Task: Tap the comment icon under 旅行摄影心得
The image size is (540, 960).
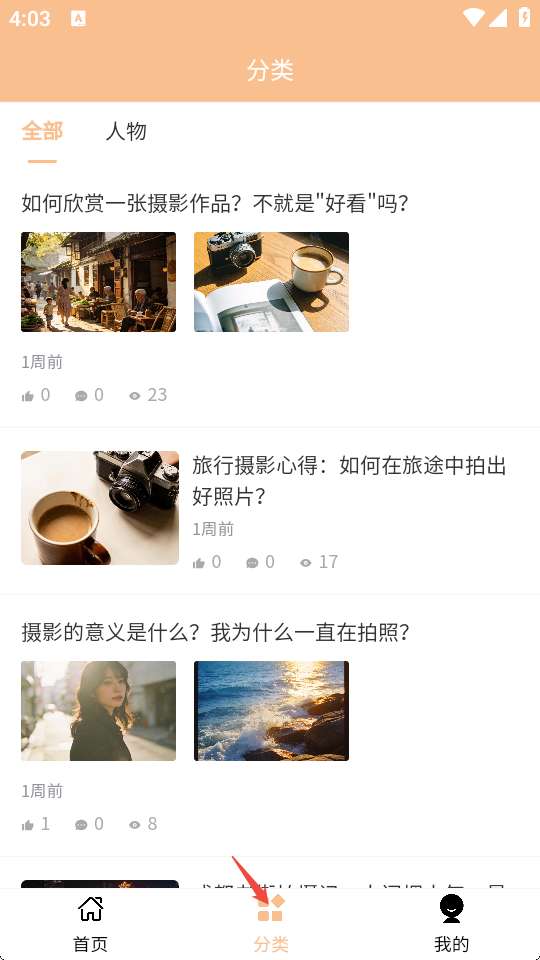Action: 252,563
